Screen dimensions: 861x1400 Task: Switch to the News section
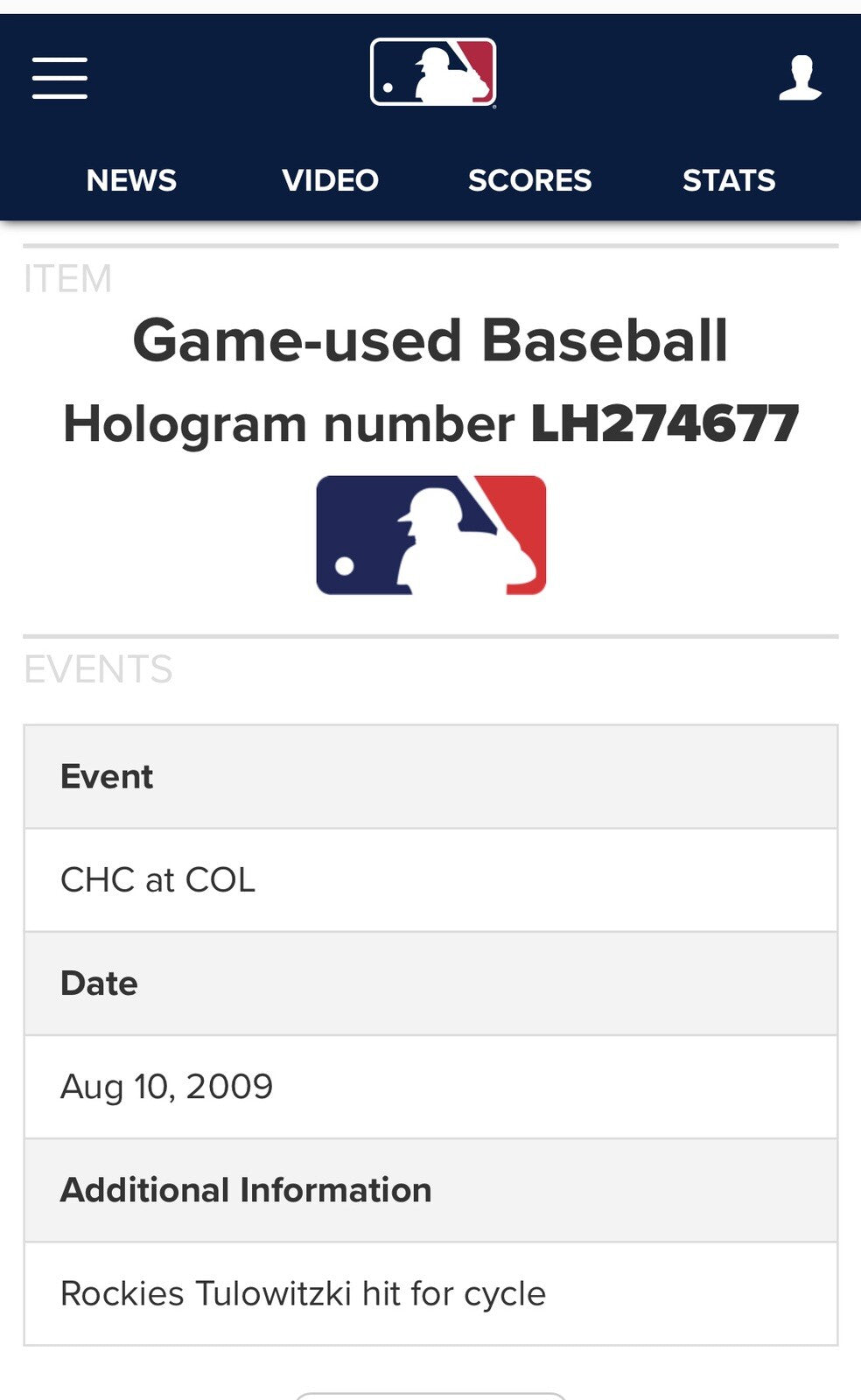[x=131, y=180]
